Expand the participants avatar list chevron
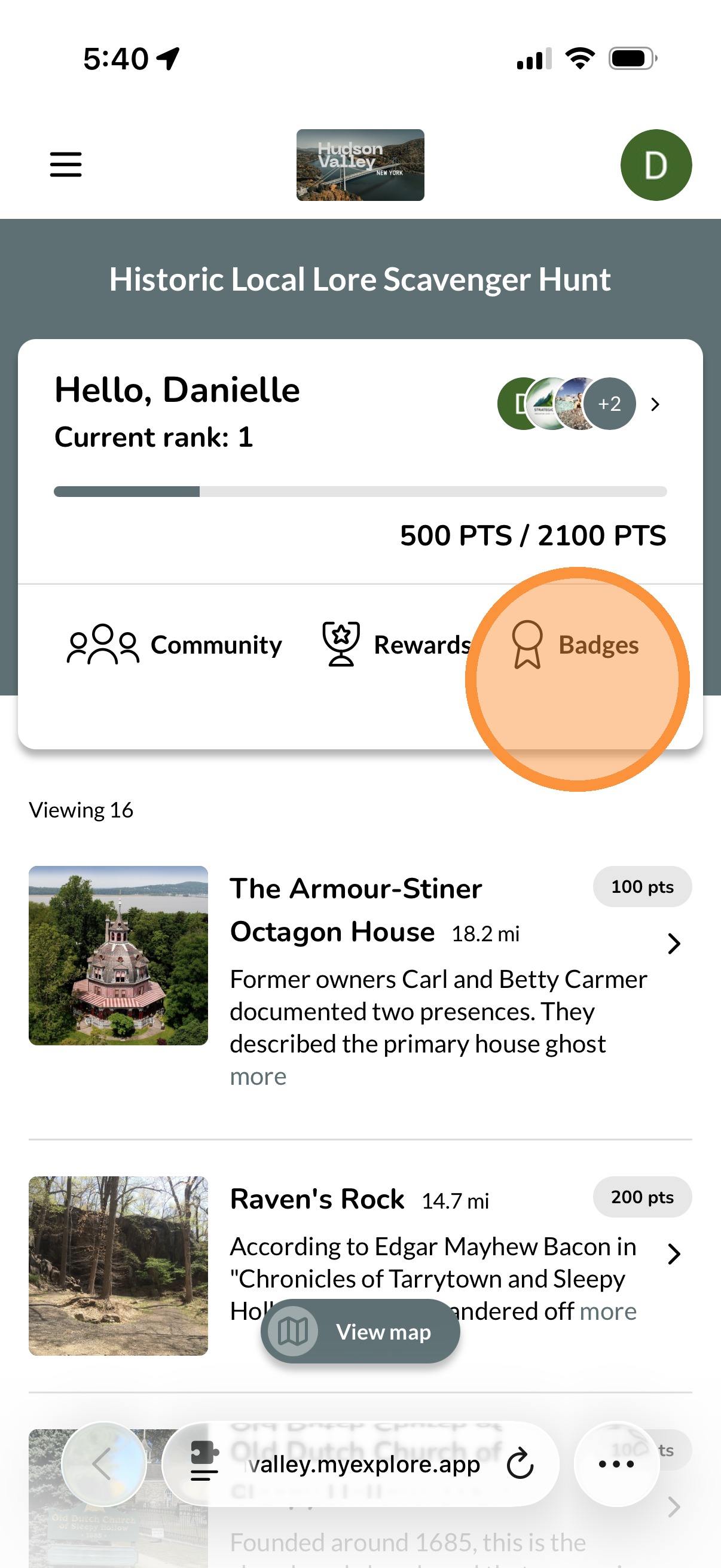 (655, 404)
